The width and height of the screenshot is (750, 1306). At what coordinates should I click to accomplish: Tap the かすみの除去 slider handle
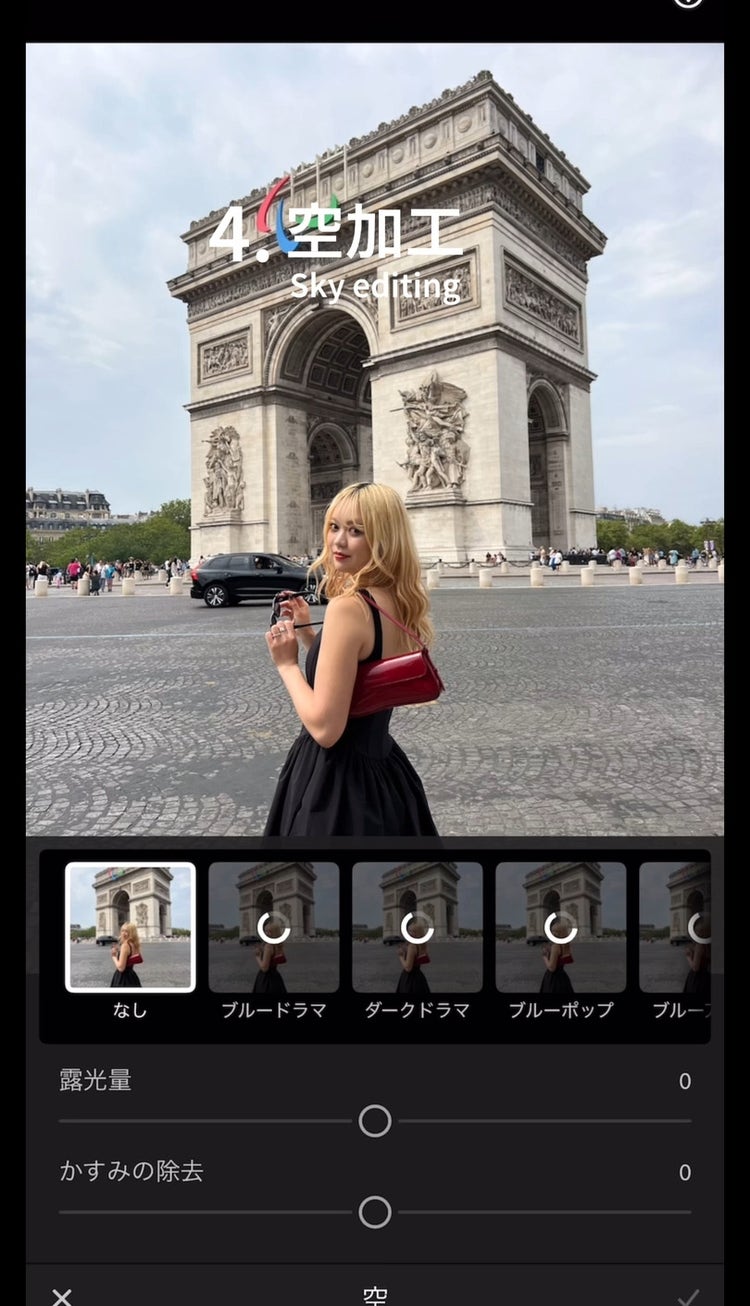click(375, 1212)
